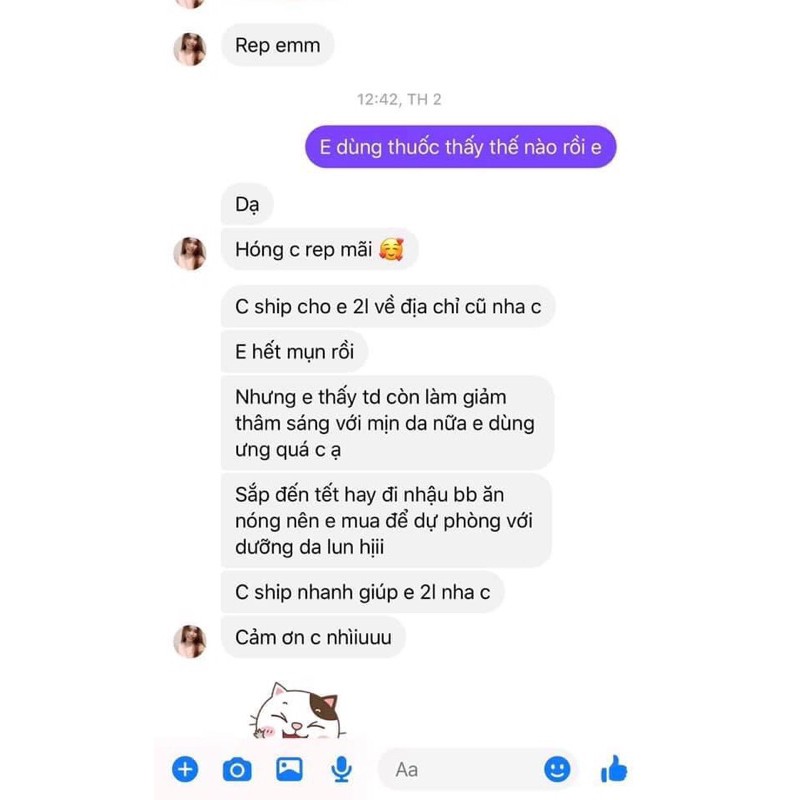
Task: Tap the avatar beside 'Cảm ơn c nhìiuuu'
Action: pyautogui.click(x=190, y=641)
